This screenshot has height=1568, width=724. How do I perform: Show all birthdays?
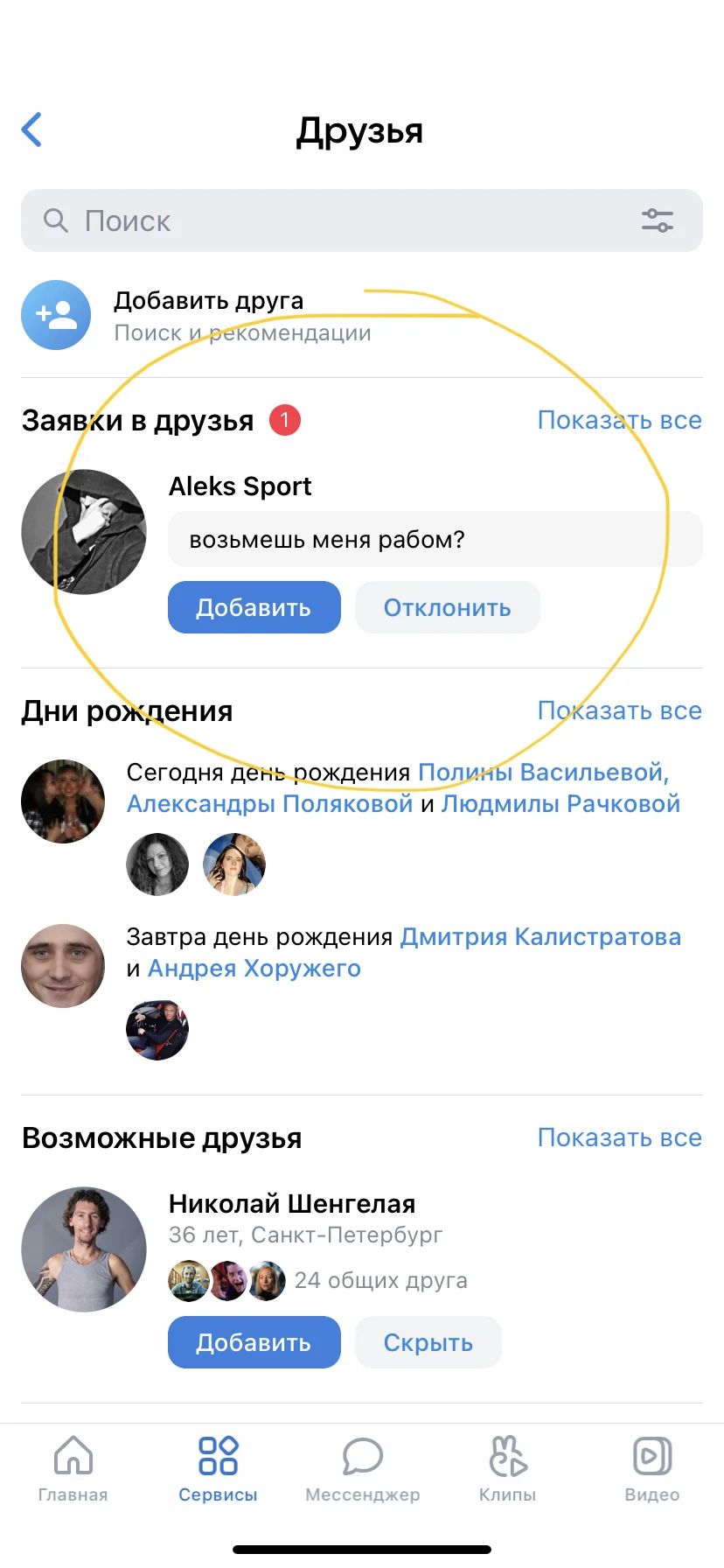[619, 711]
